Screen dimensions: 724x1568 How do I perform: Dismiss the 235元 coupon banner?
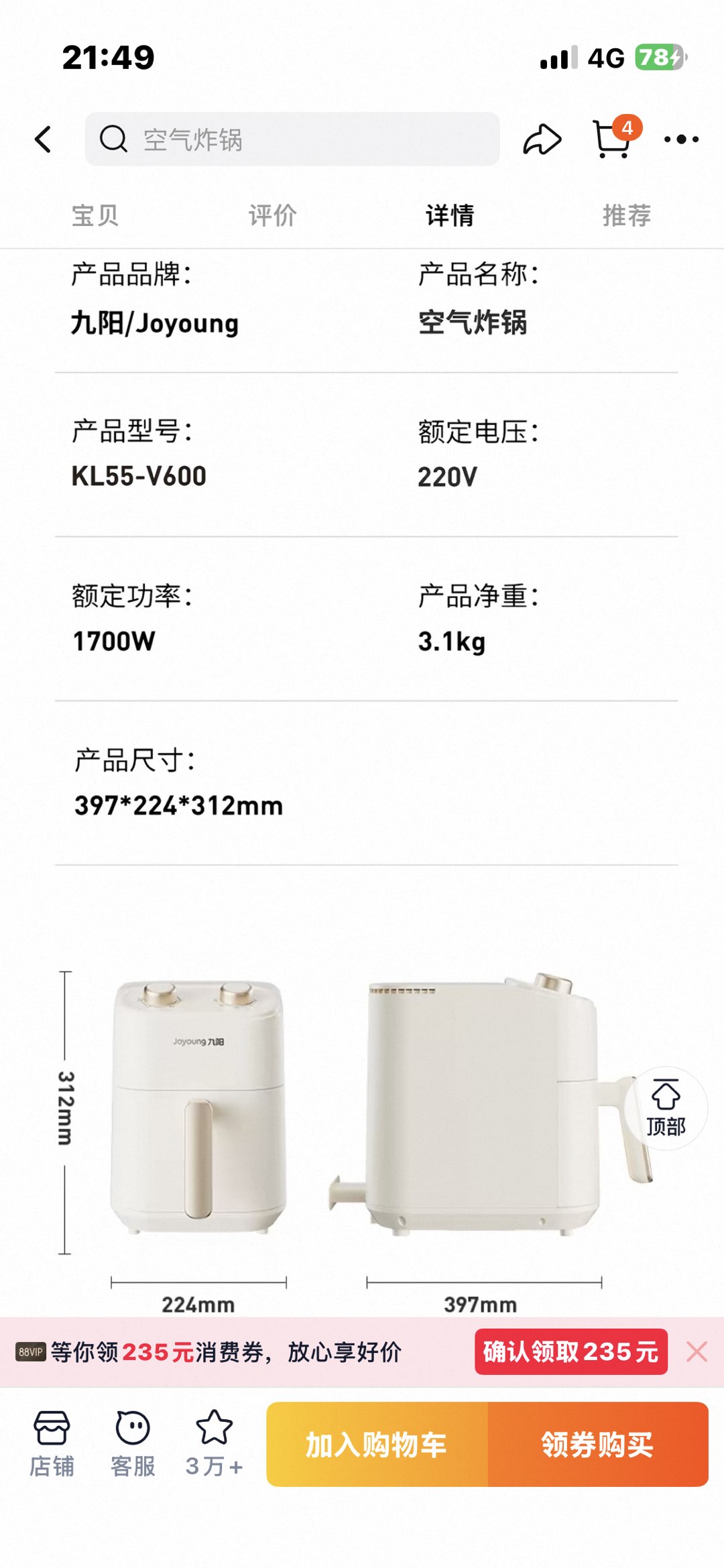(x=697, y=1351)
